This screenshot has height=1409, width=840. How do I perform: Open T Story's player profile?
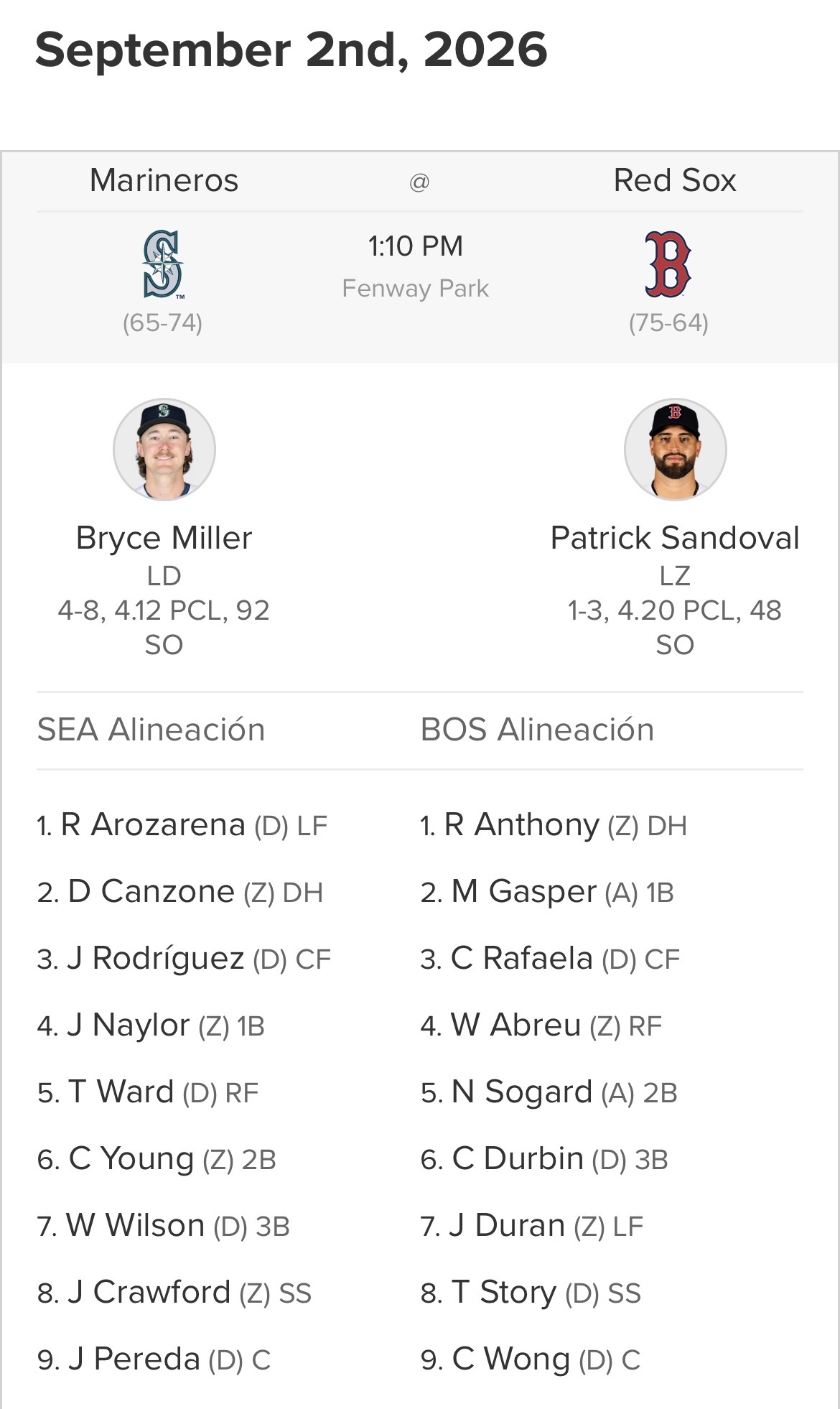click(503, 1292)
